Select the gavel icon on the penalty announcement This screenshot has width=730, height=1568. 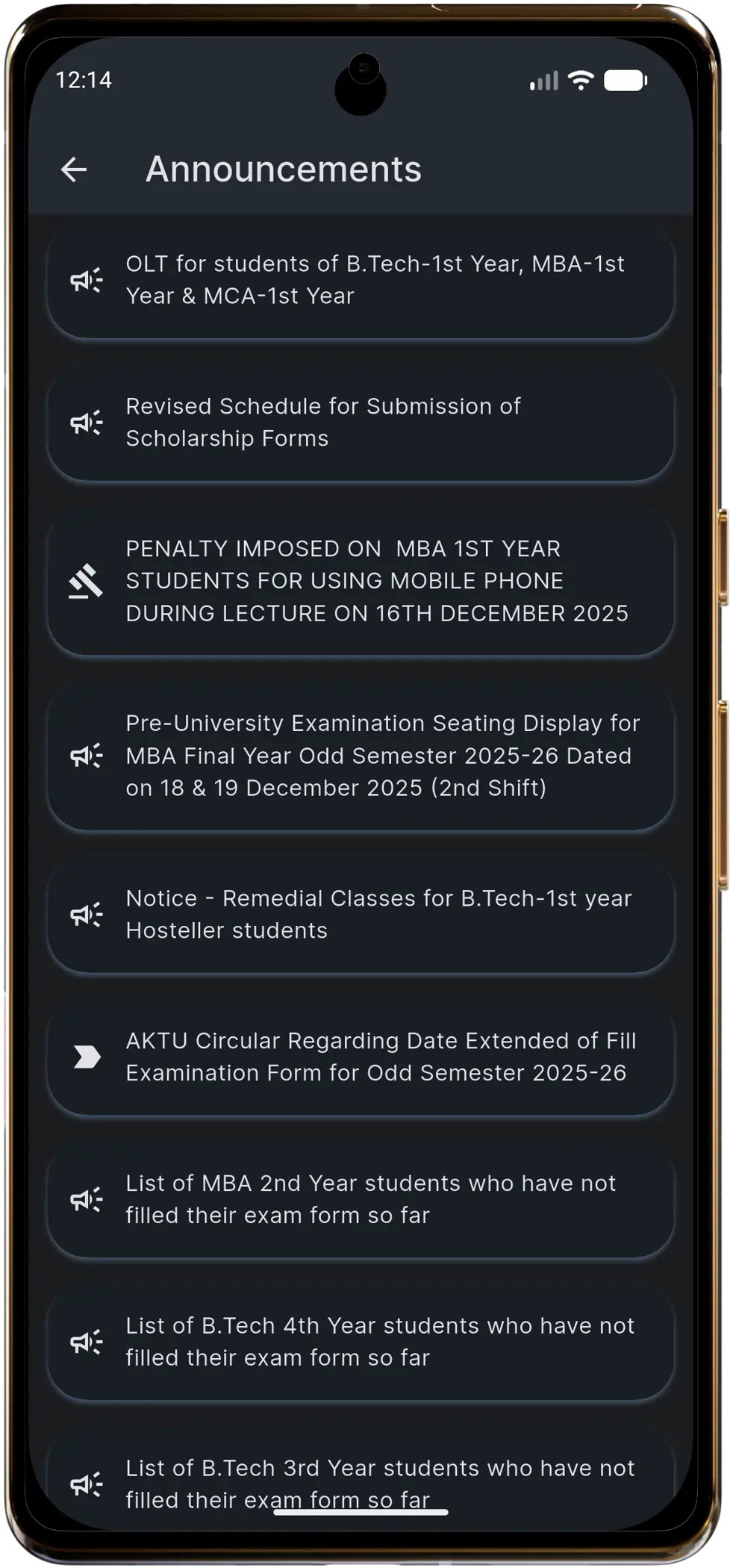tap(85, 581)
